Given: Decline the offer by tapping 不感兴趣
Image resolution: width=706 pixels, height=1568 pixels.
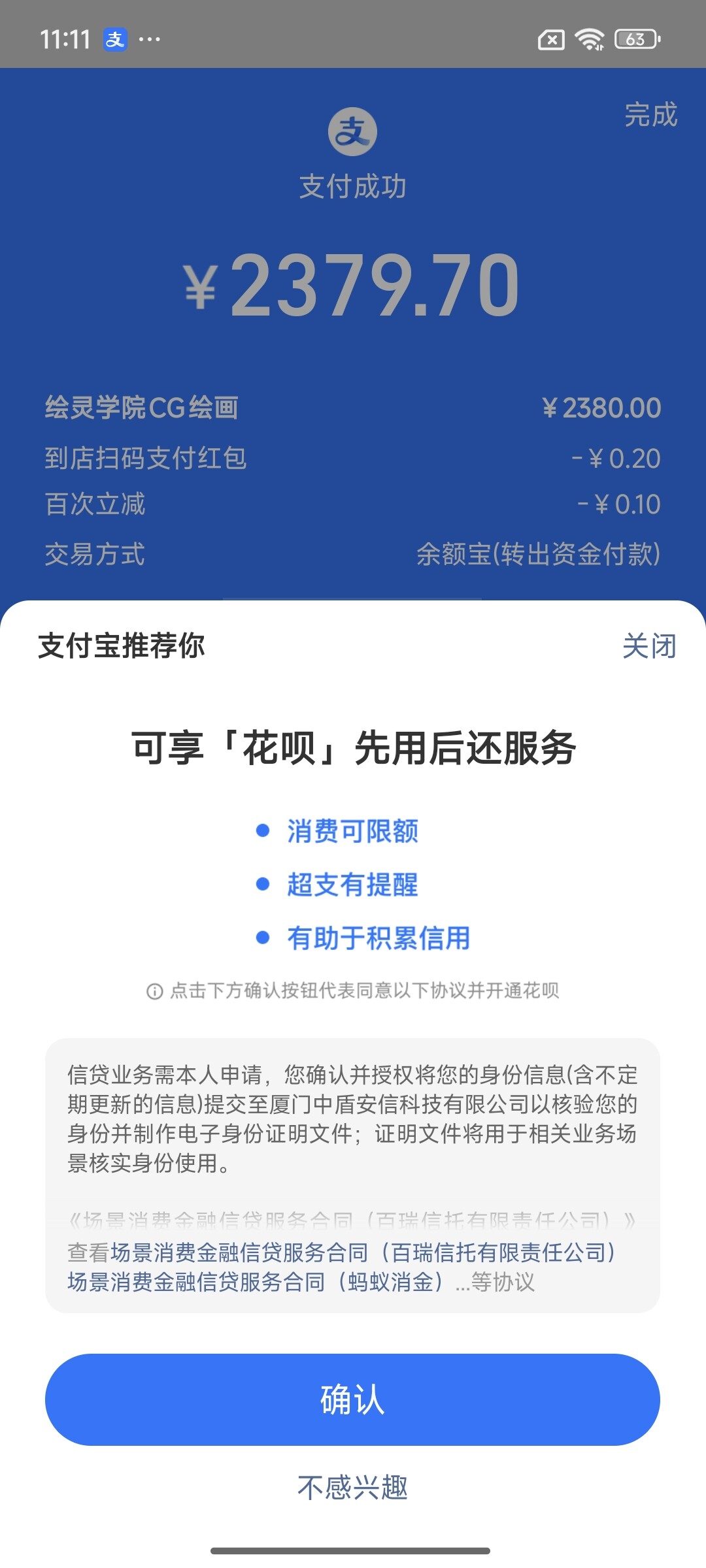Looking at the screenshot, I should coord(352,1488).
